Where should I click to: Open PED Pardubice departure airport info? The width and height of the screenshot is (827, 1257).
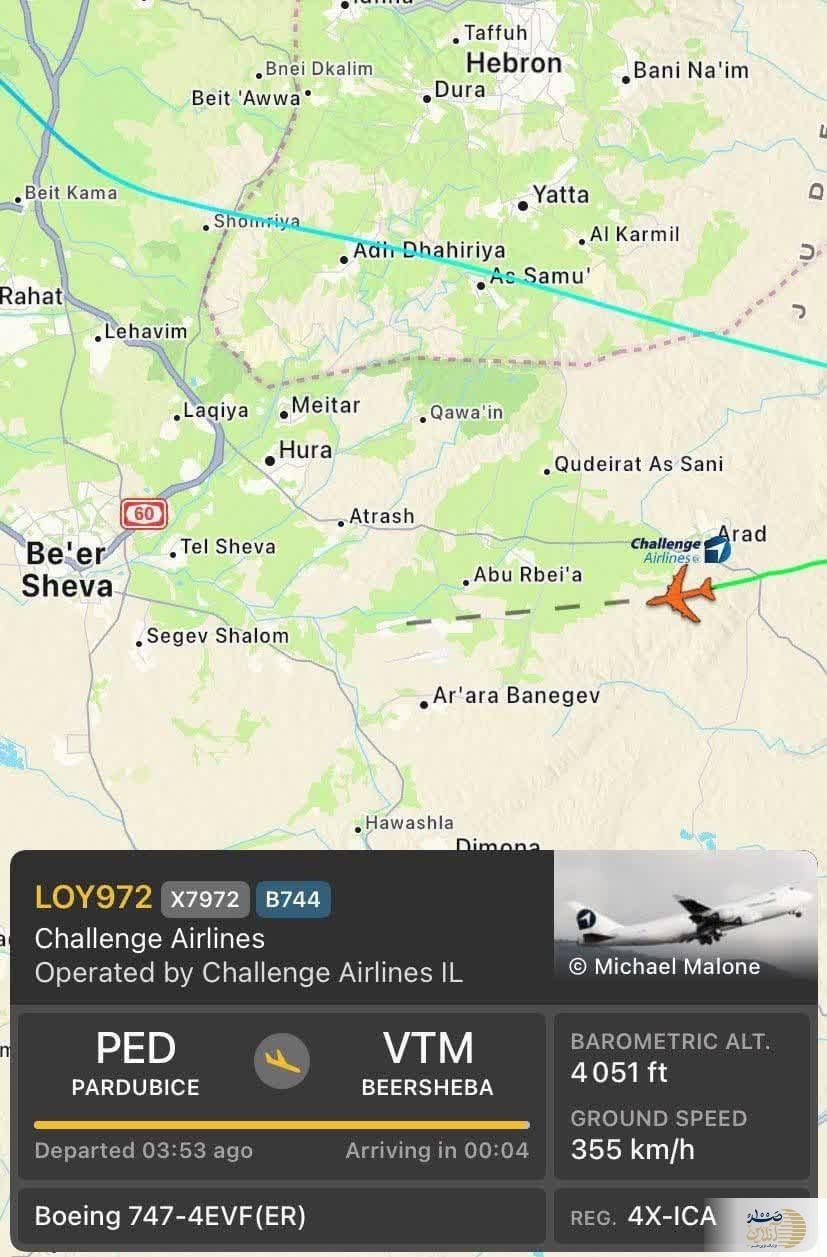pyautogui.click(x=135, y=1063)
